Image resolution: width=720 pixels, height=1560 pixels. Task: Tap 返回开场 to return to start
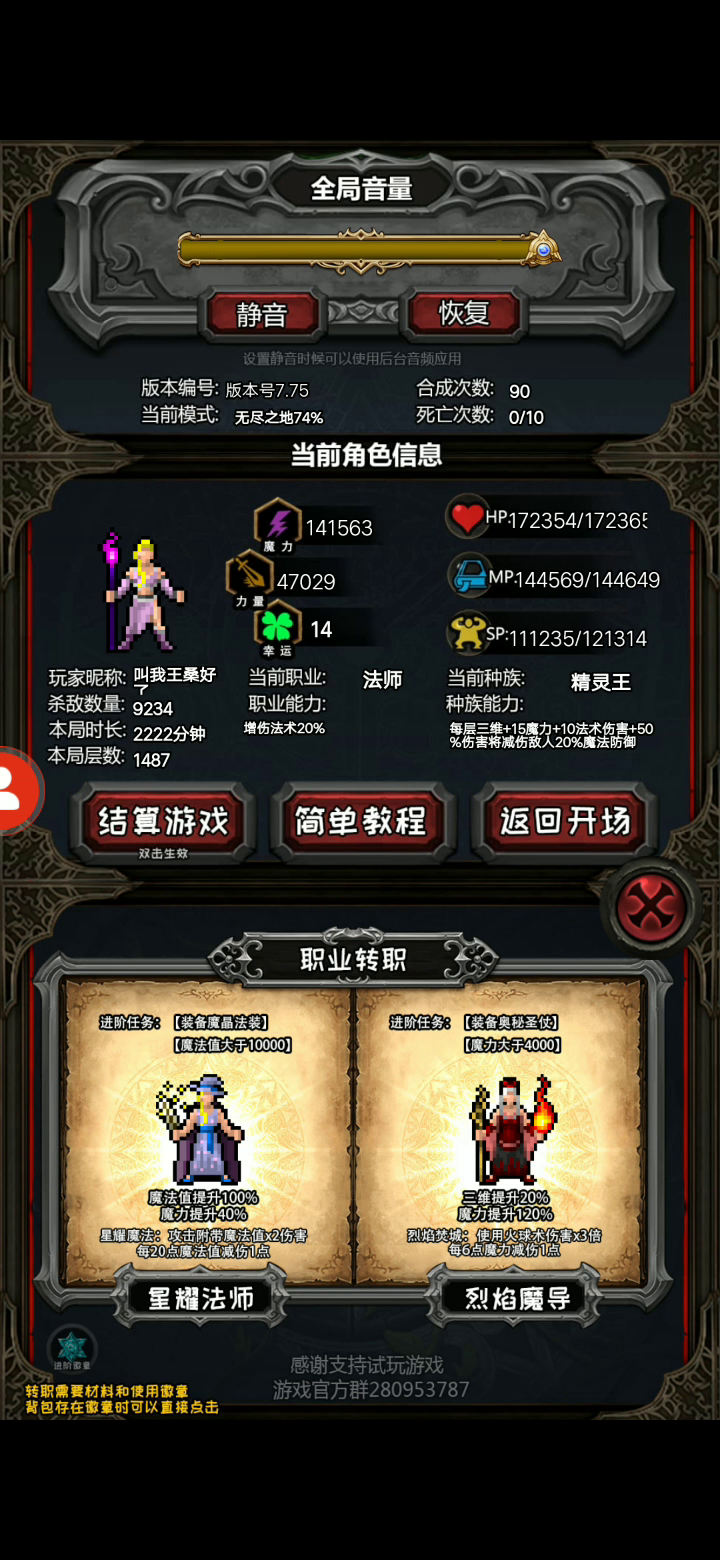tap(564, 821)
